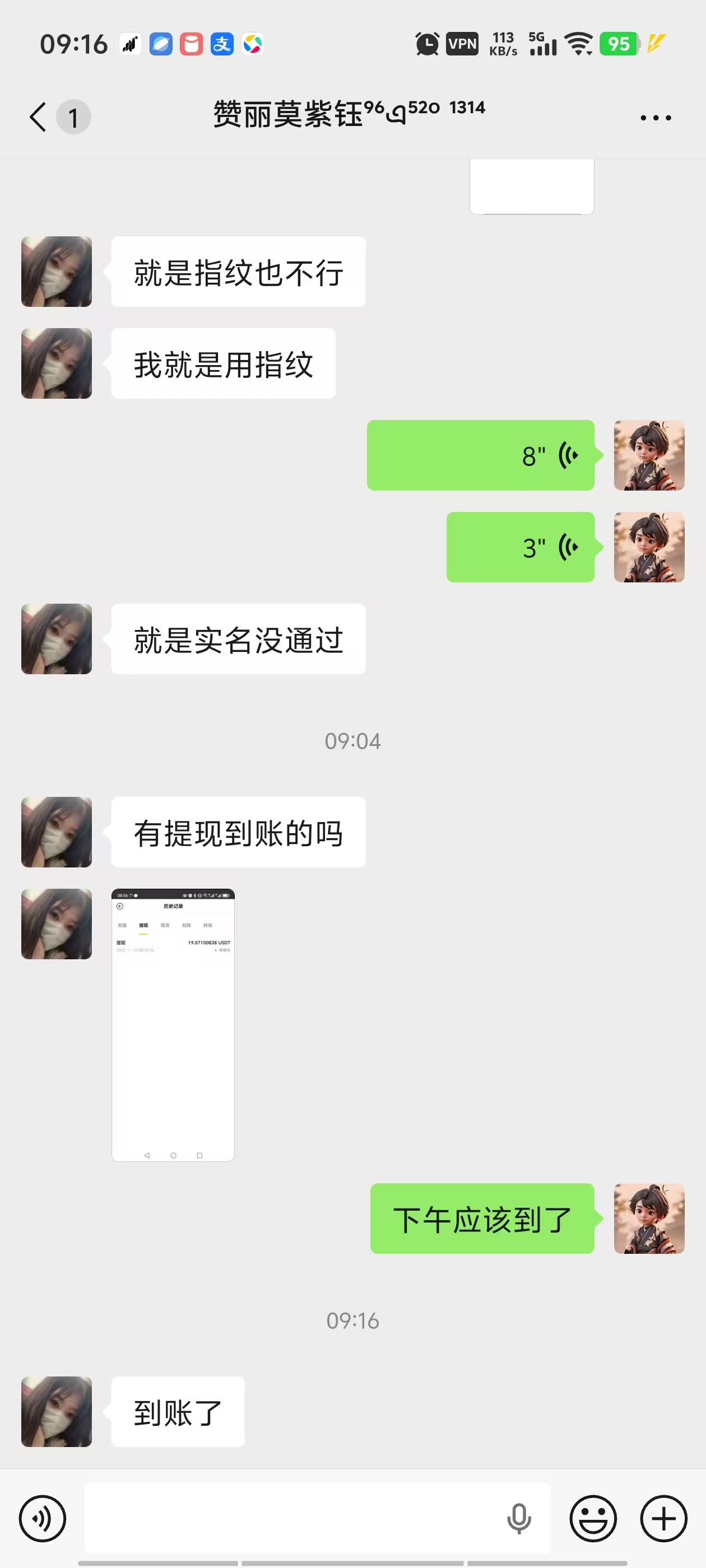Image resolution: width=706 pixels, height=1568 pixels.
Task: Open the withdrawal history screenshot image
Action: point(173,1024)
